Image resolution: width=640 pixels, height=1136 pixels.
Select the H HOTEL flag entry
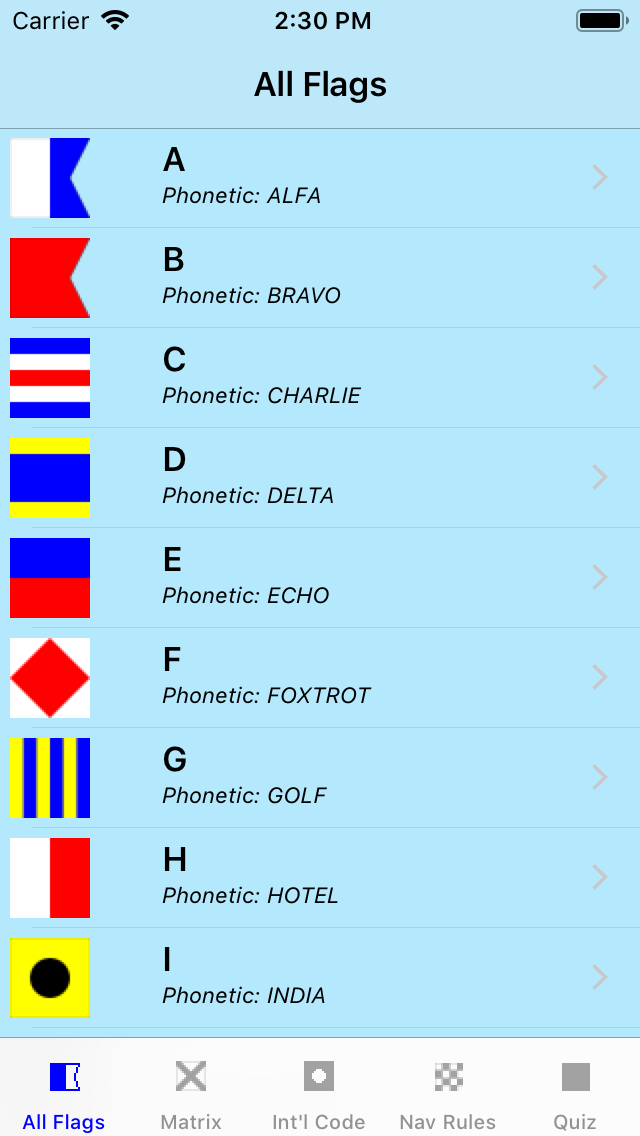click(320, 878)
